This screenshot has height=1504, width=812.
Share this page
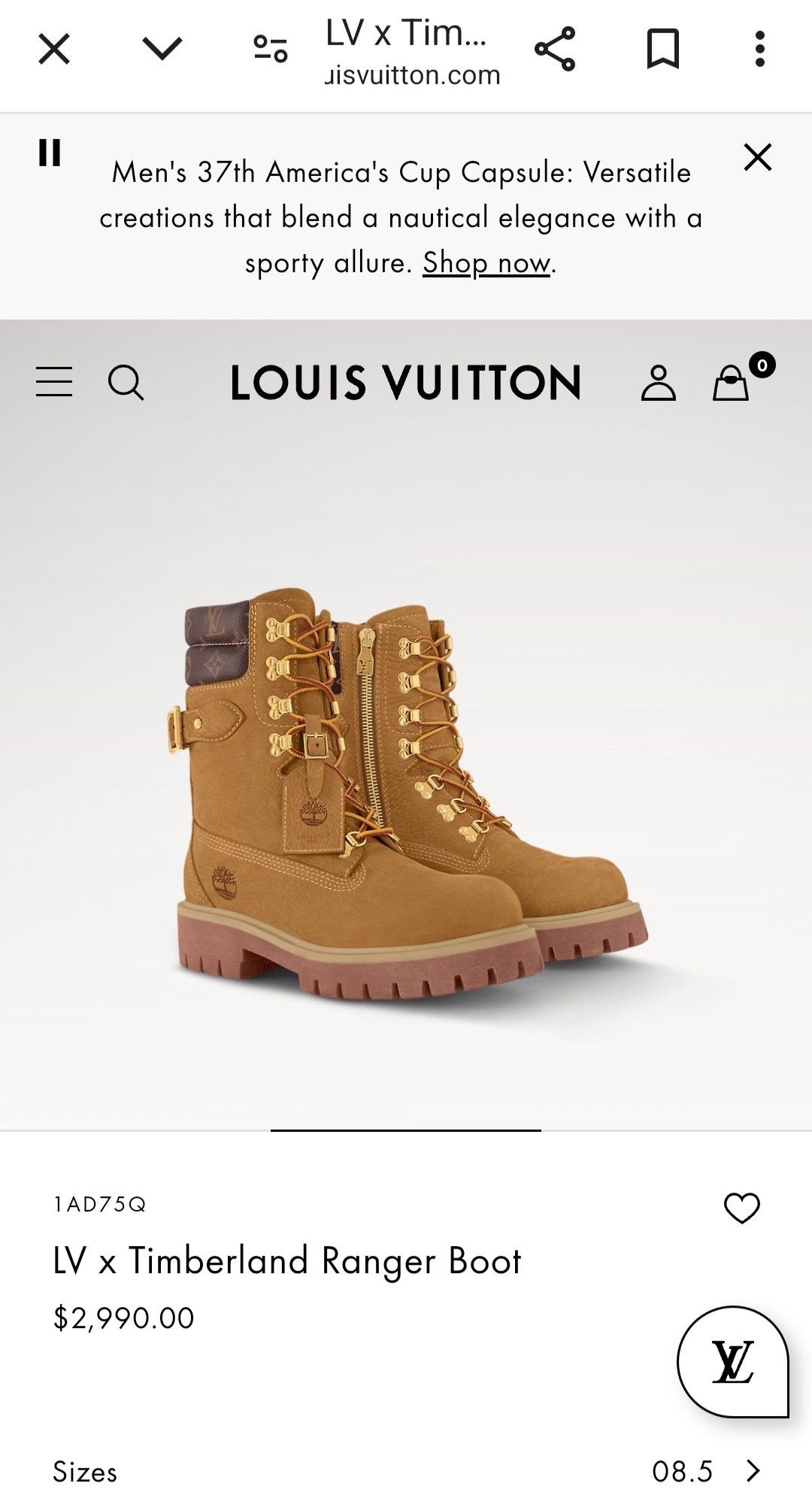(555, 49)
